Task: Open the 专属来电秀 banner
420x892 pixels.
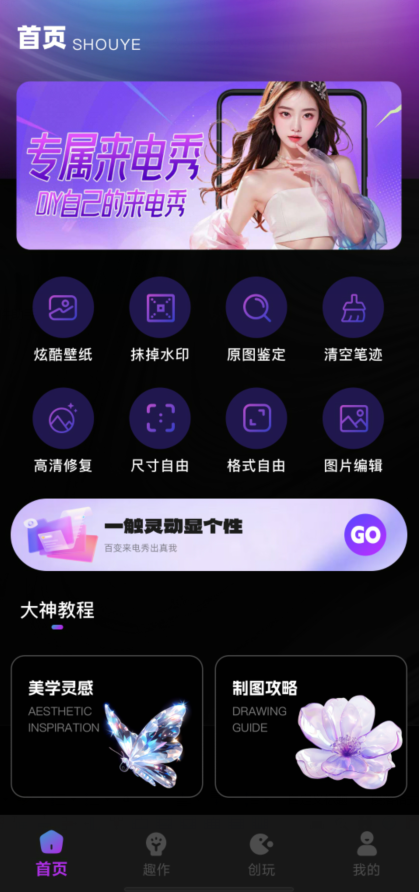Action: point(209,165)
